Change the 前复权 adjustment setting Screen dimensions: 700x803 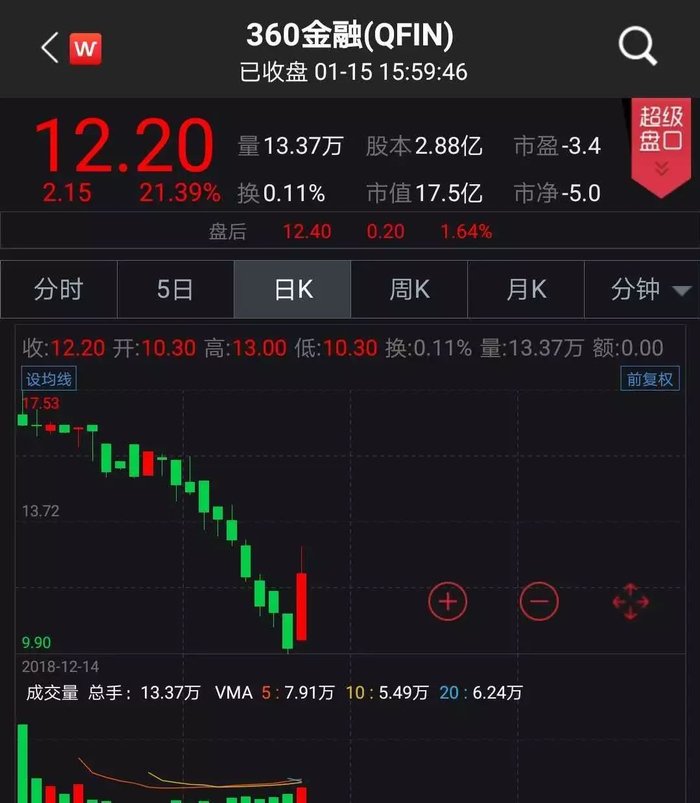(650, 379)
